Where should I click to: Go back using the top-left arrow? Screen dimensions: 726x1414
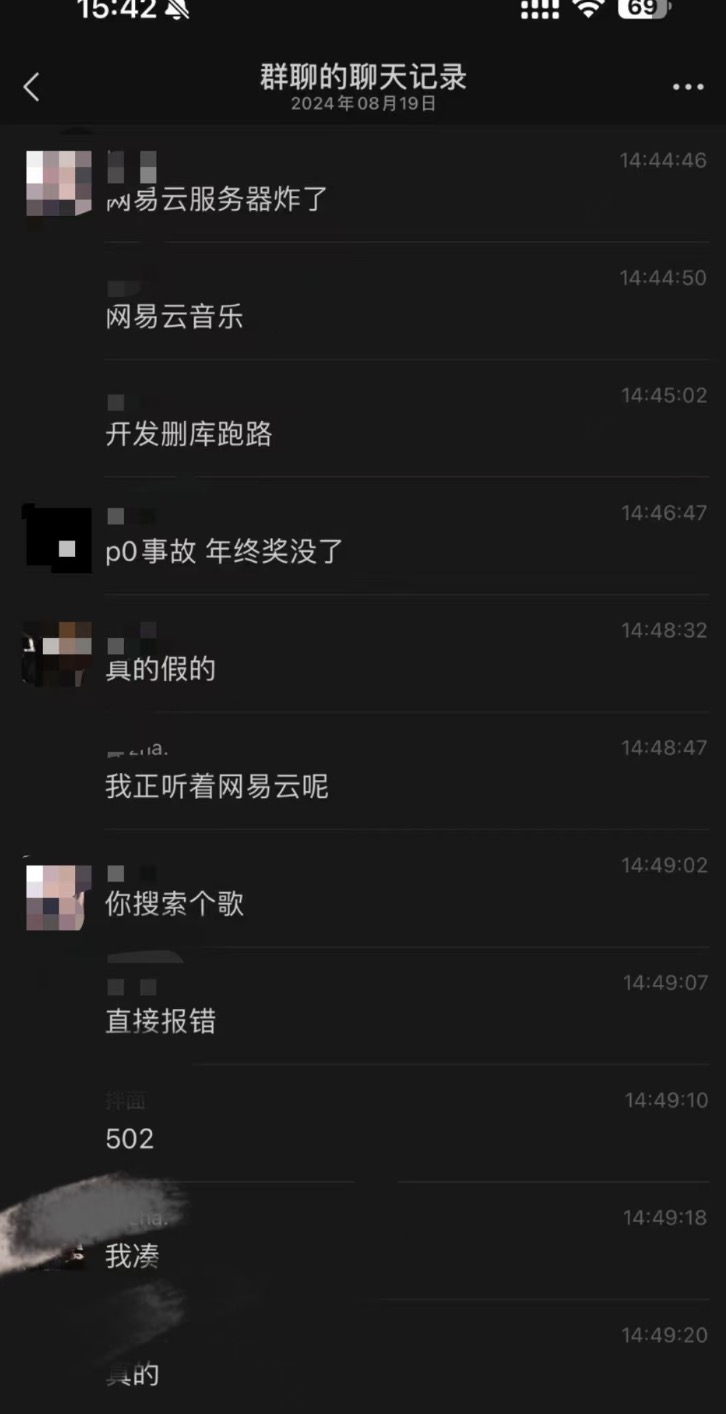tap(31, 87)
